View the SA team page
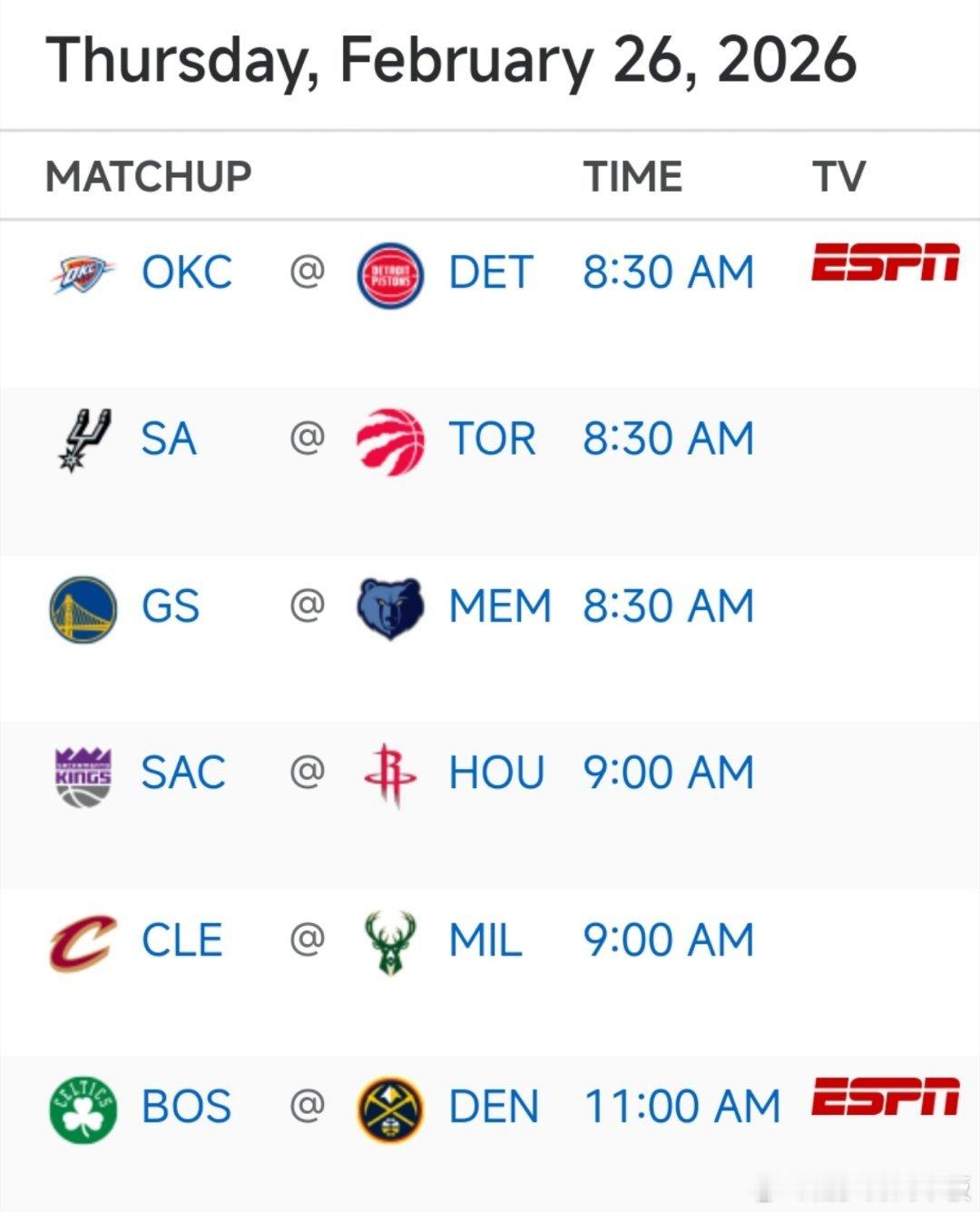980x1212 pixels. (169, 439)
